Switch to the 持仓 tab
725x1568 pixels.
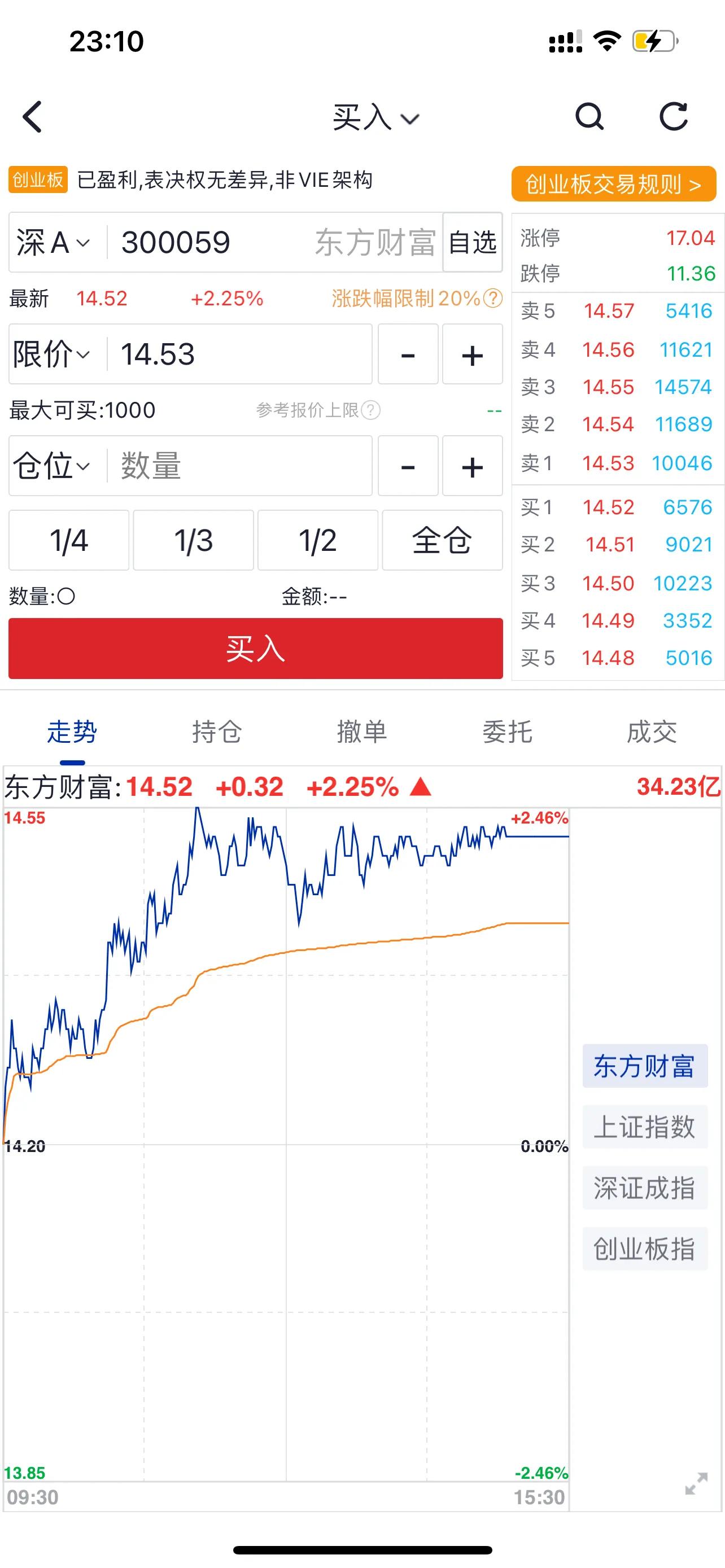[x=217, y=733]
